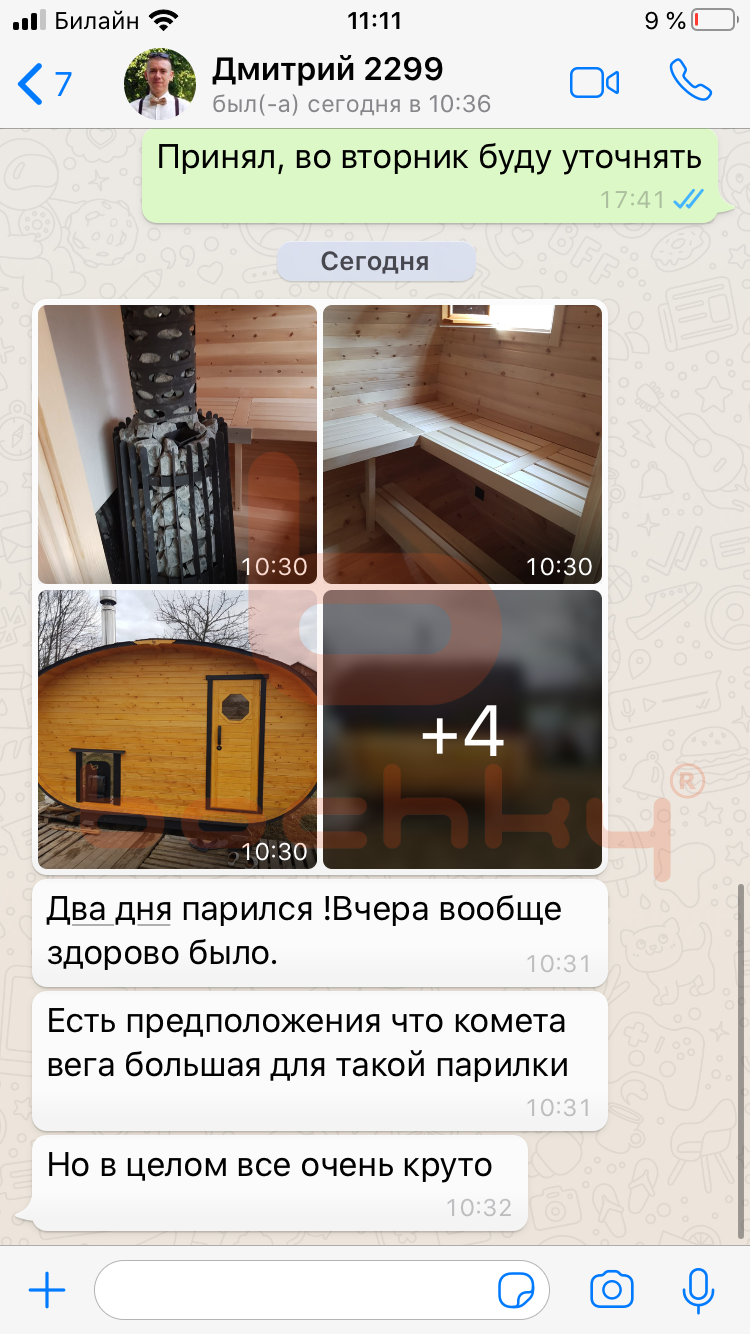
Task: Tap the microphone to record voice
Action: [697, 1290]
